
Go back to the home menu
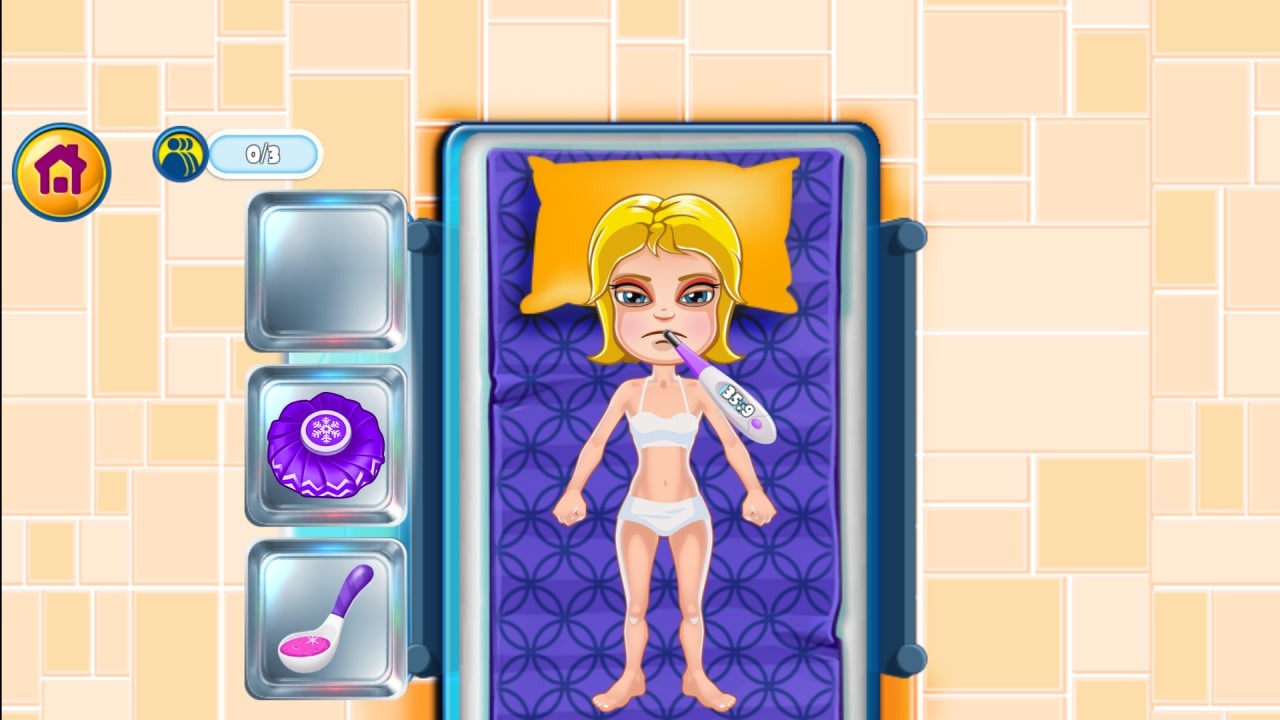(x=61, y=172)
